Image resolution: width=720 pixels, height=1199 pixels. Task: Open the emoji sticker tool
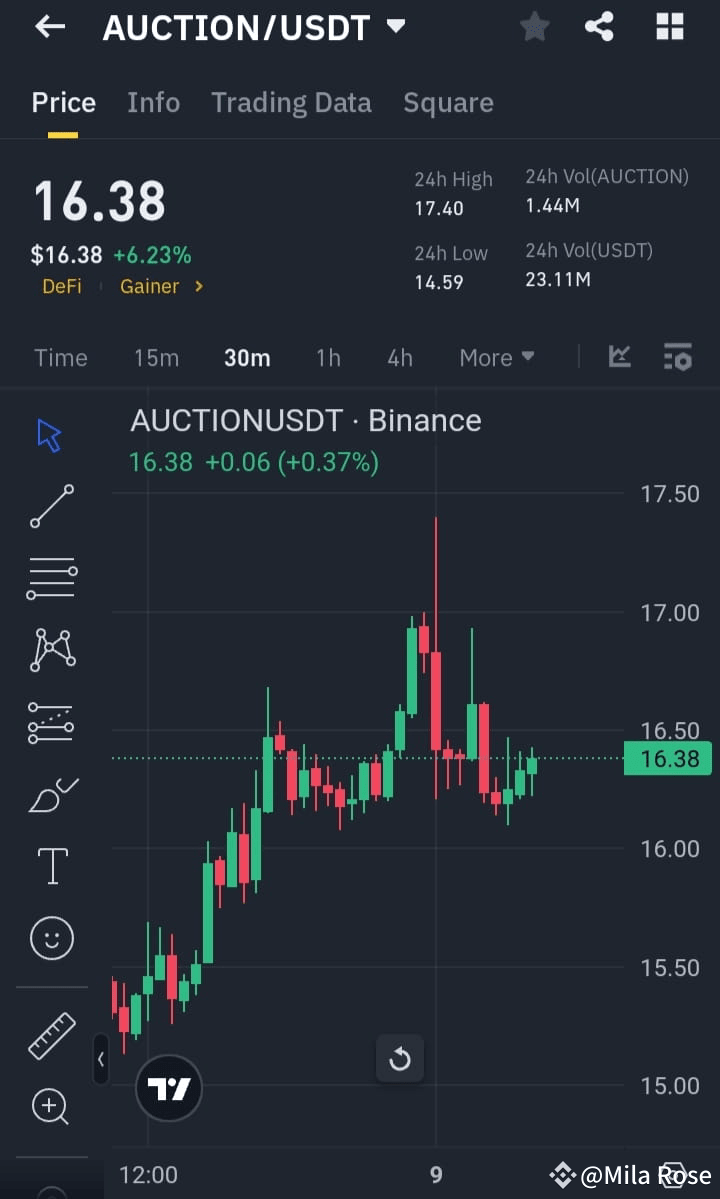point(51,938)
